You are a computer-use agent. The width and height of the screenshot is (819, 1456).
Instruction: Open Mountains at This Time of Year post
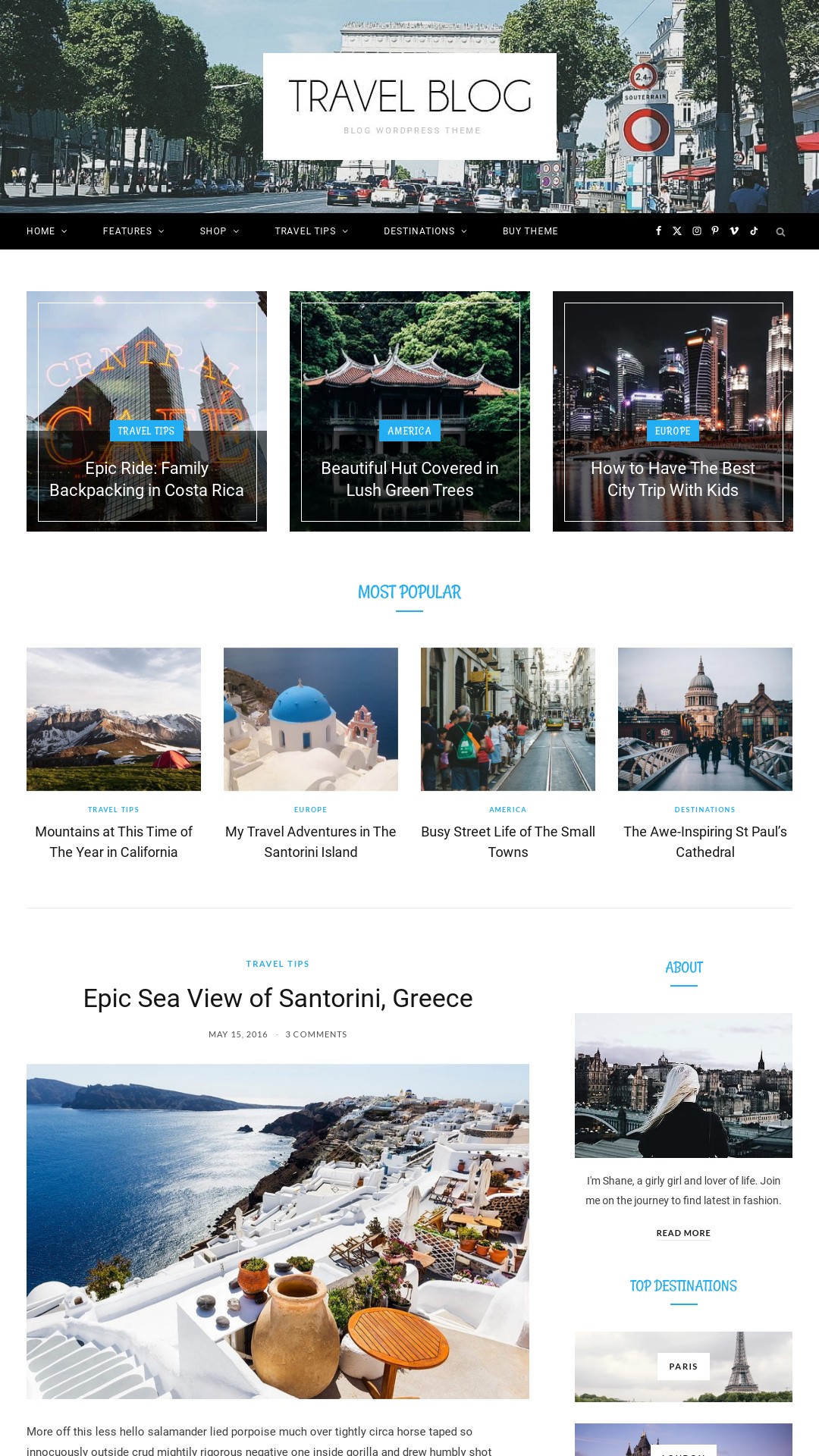pos(114,842)
